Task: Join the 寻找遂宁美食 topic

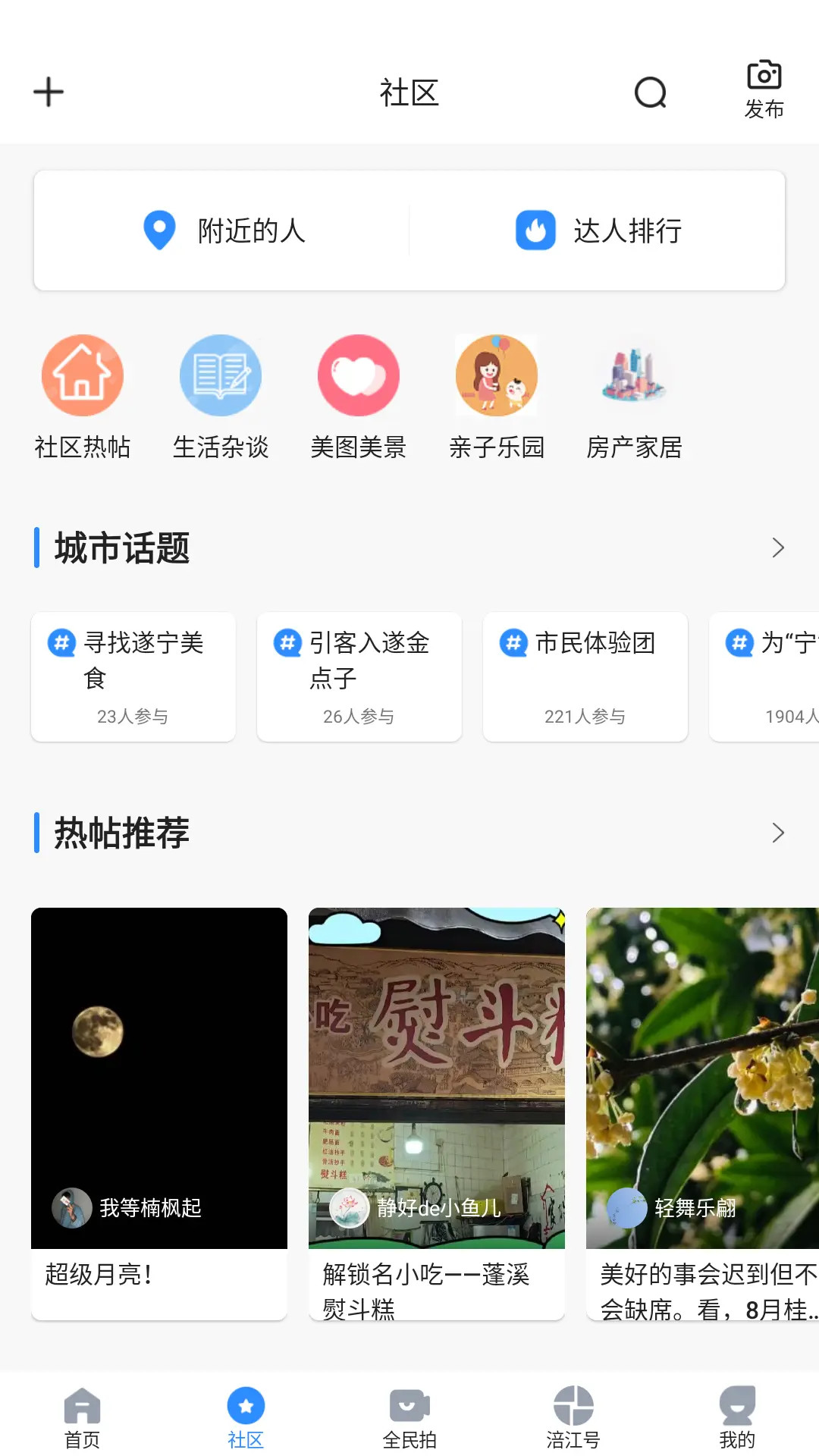Action: [x=133, y=675]
